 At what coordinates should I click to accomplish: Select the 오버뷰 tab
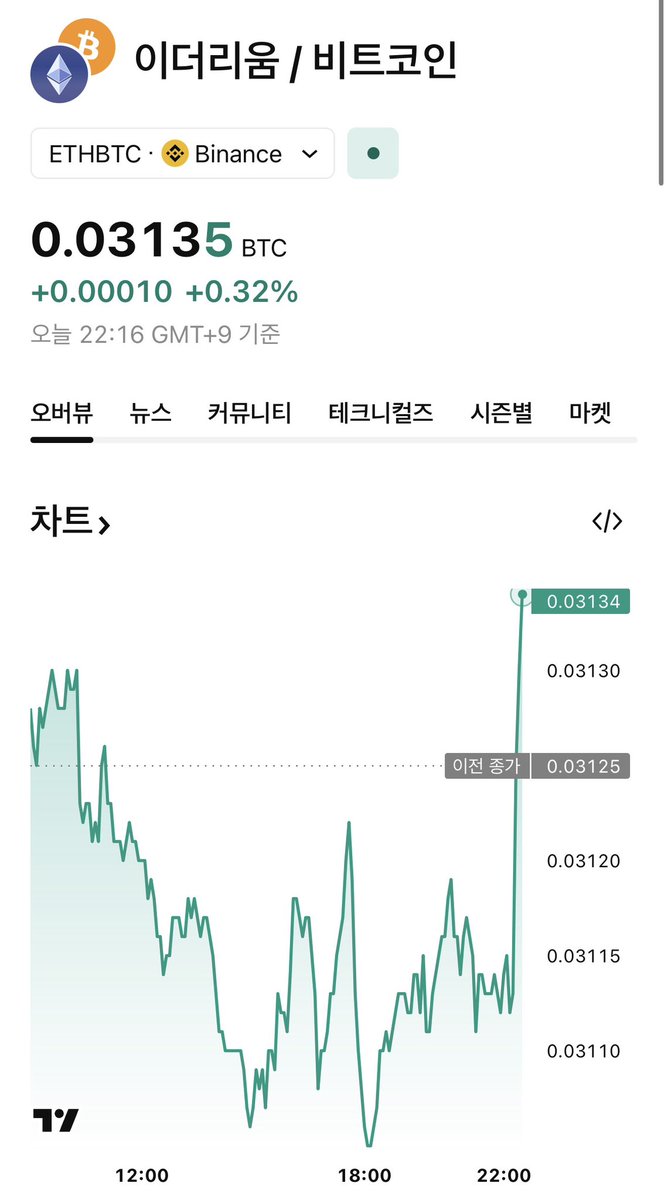[x=62, y=412]
